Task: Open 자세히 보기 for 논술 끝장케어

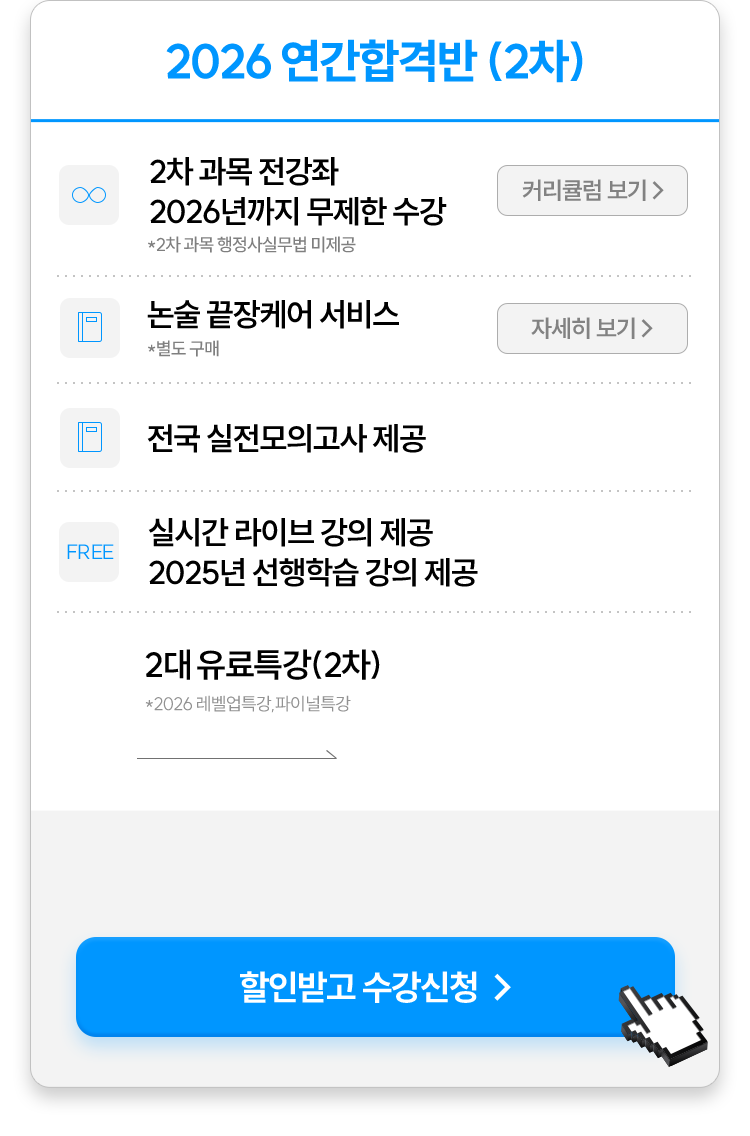Action: 592,328
